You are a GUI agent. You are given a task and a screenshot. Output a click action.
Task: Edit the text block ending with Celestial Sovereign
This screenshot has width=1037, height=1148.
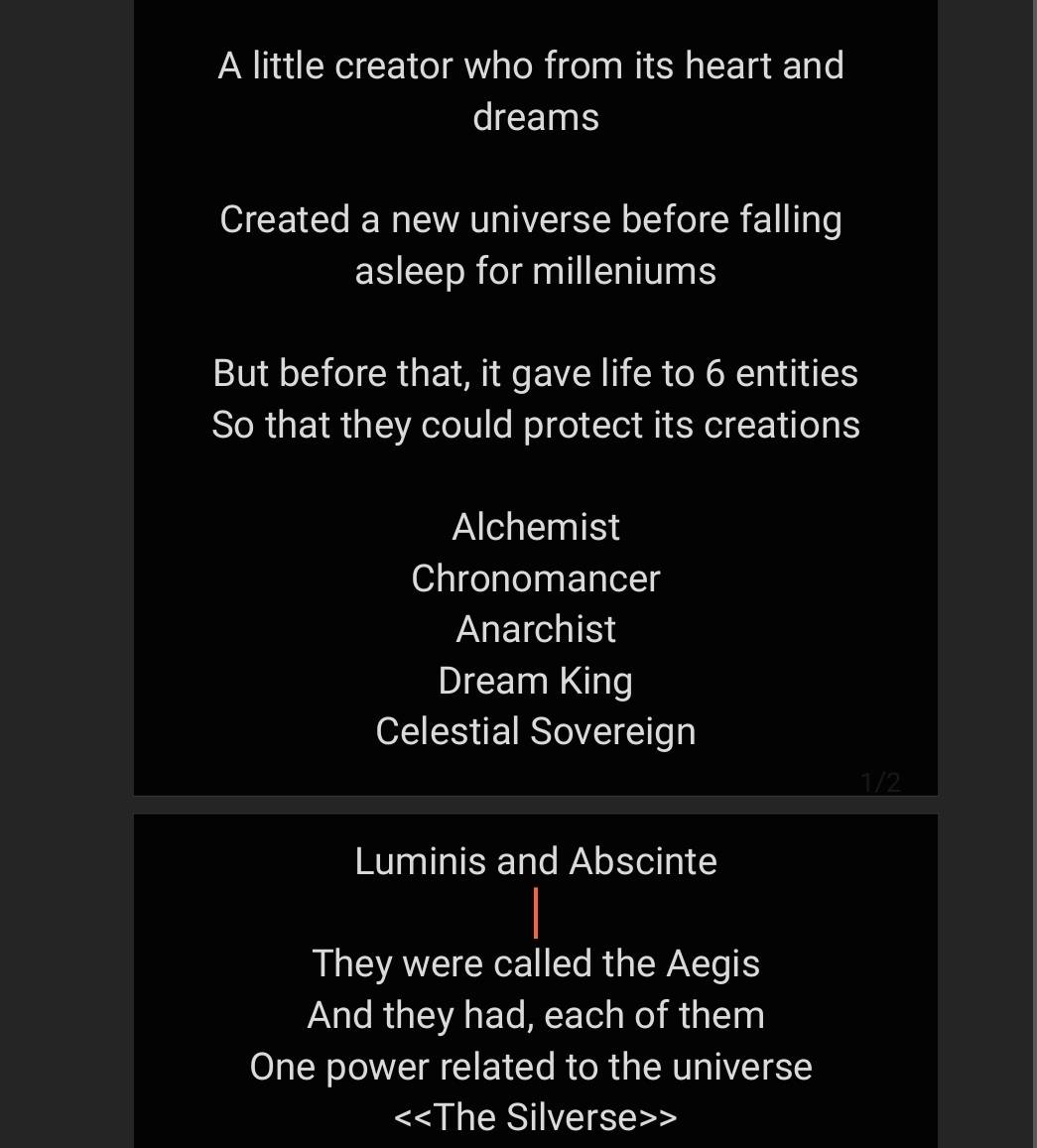(x=535, y=398)
